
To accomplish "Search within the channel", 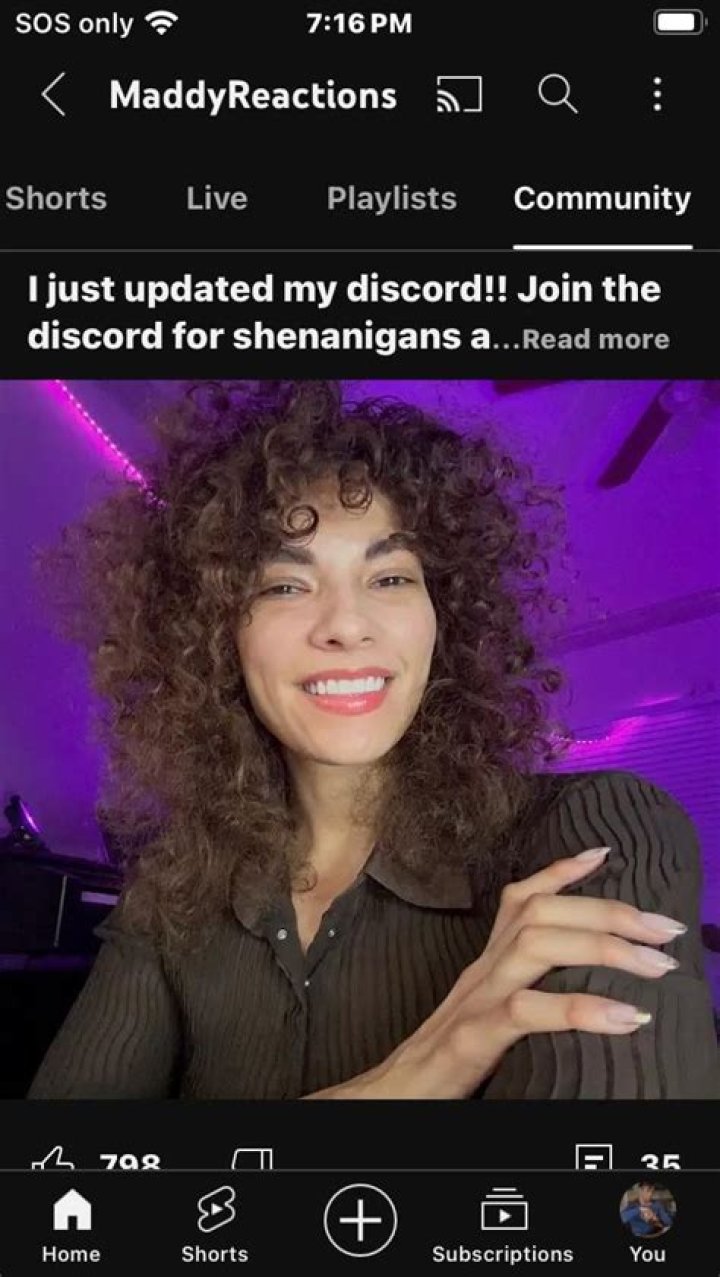I will (x=557, y=95).
